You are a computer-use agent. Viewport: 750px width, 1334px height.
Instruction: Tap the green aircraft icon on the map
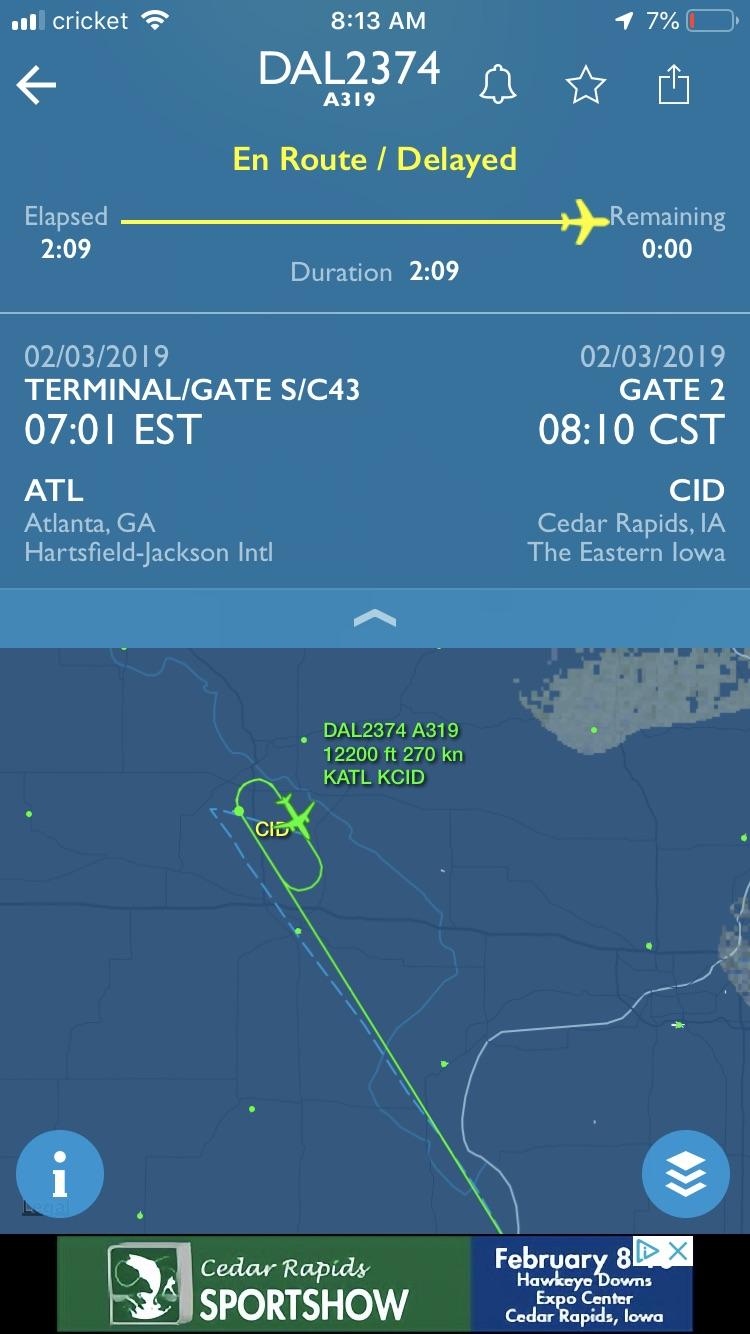tap(298, 819)
